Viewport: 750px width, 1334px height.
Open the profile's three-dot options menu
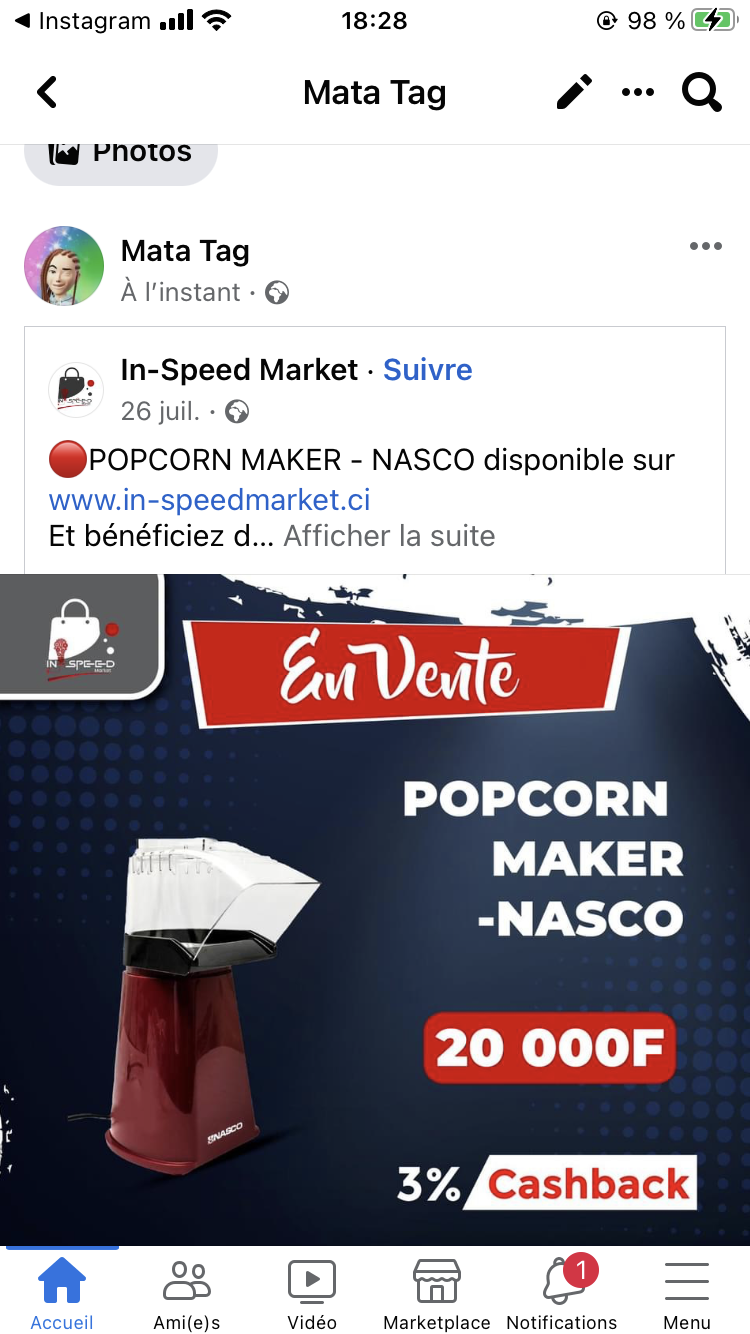638,93
